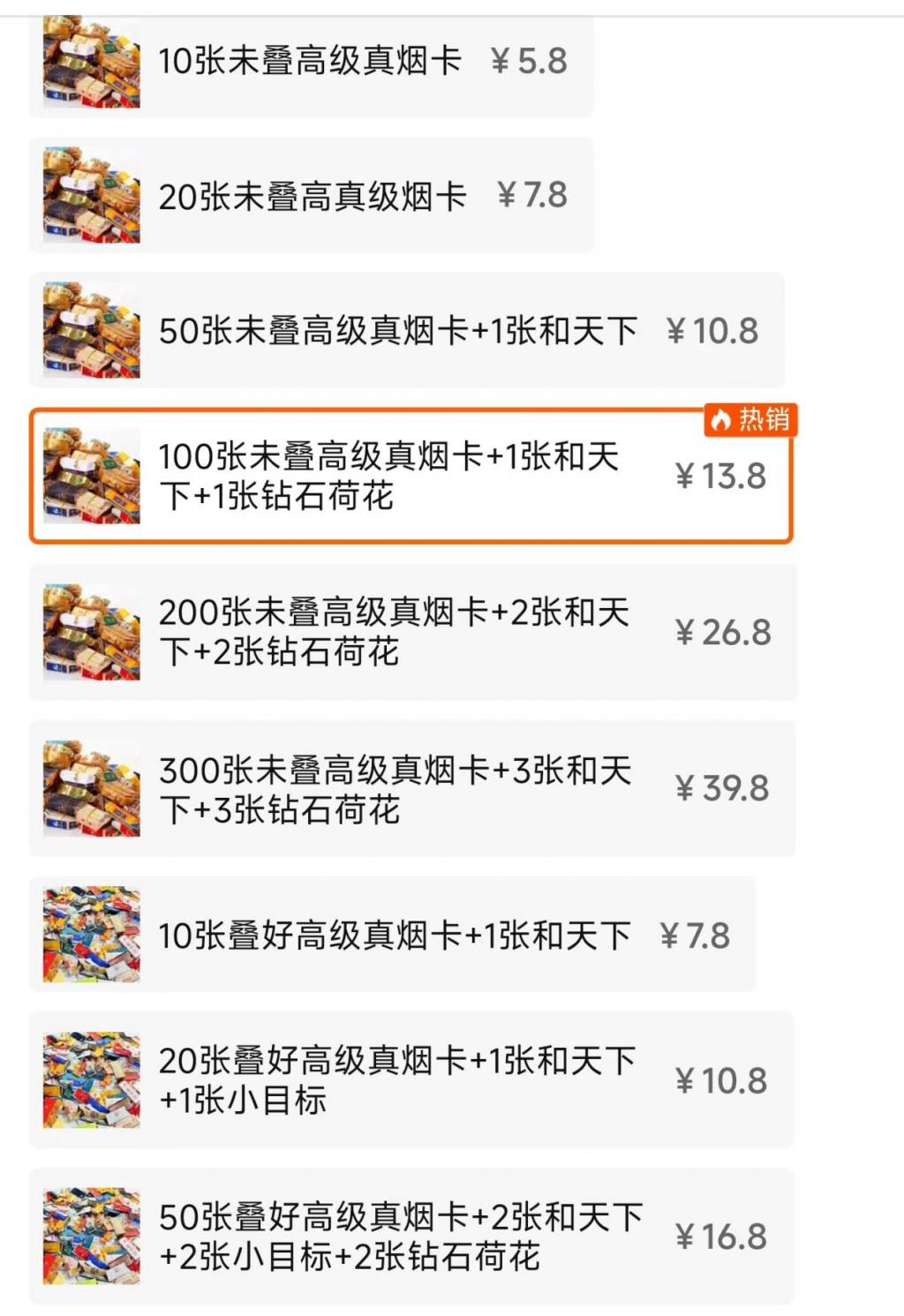Choose the 20张未叠高真级烟卡 ¥7.8 option
904x1316 pixels.
click(x=311, y=196)
